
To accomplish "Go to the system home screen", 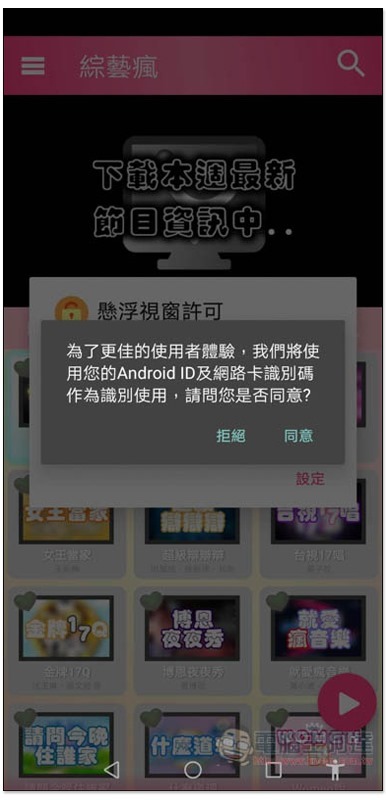I will (193, 770).
